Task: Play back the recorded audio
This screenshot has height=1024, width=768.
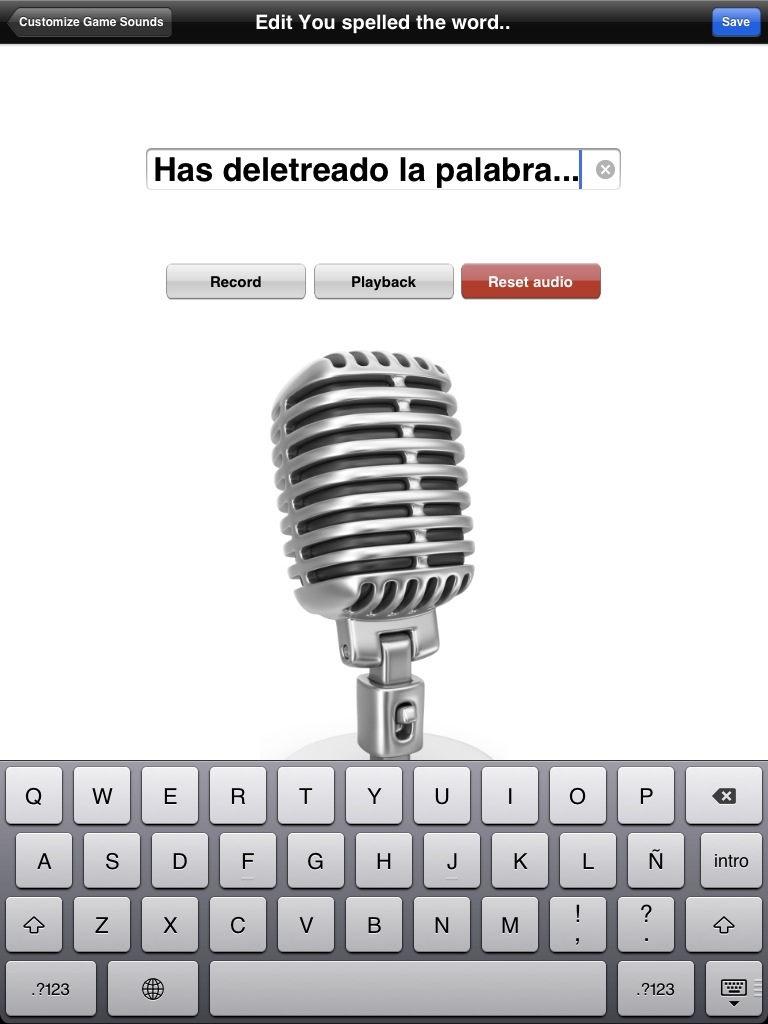Action: 383,282
